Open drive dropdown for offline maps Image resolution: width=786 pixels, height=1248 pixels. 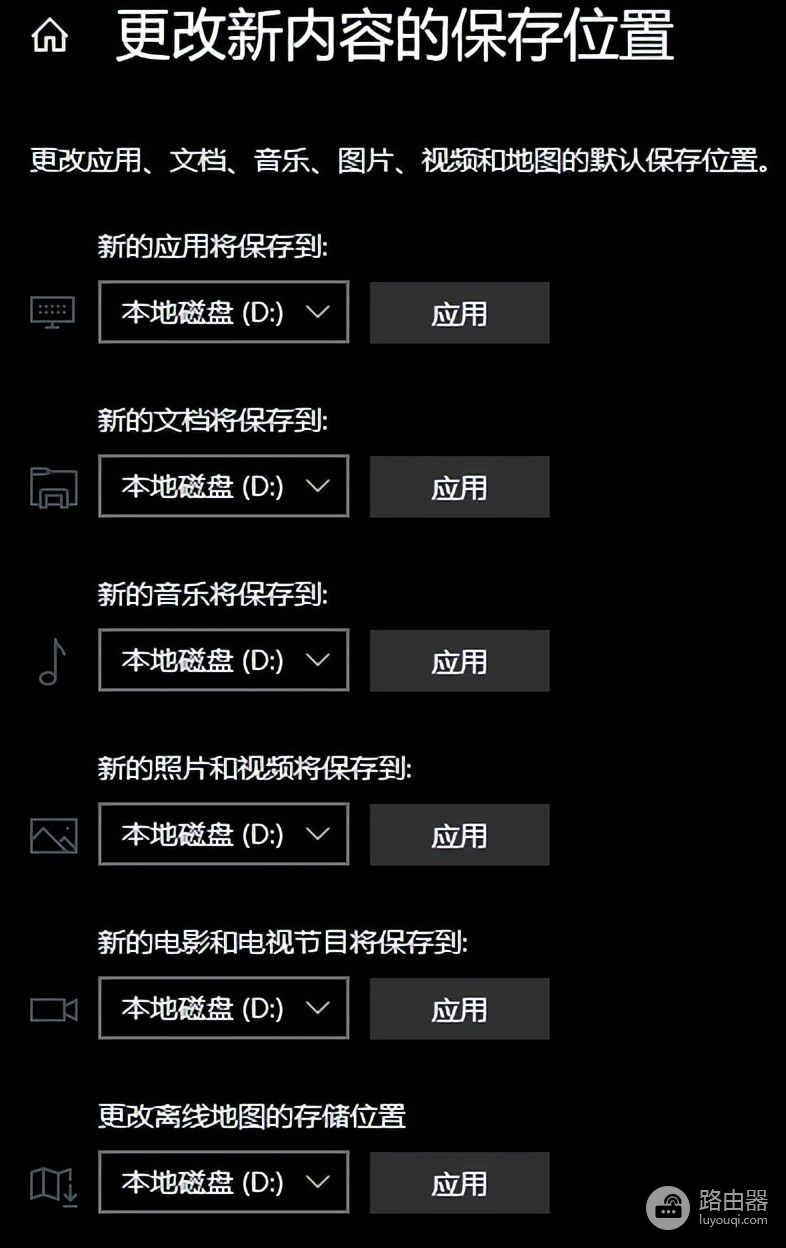(x=223, y=1182)
